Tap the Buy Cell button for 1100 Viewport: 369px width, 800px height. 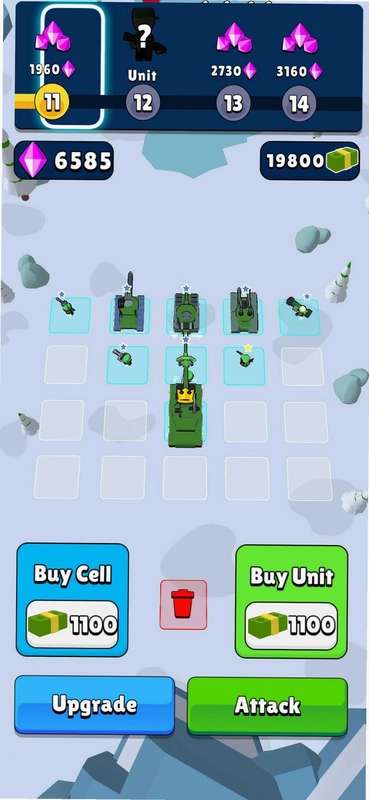point(72,599)
